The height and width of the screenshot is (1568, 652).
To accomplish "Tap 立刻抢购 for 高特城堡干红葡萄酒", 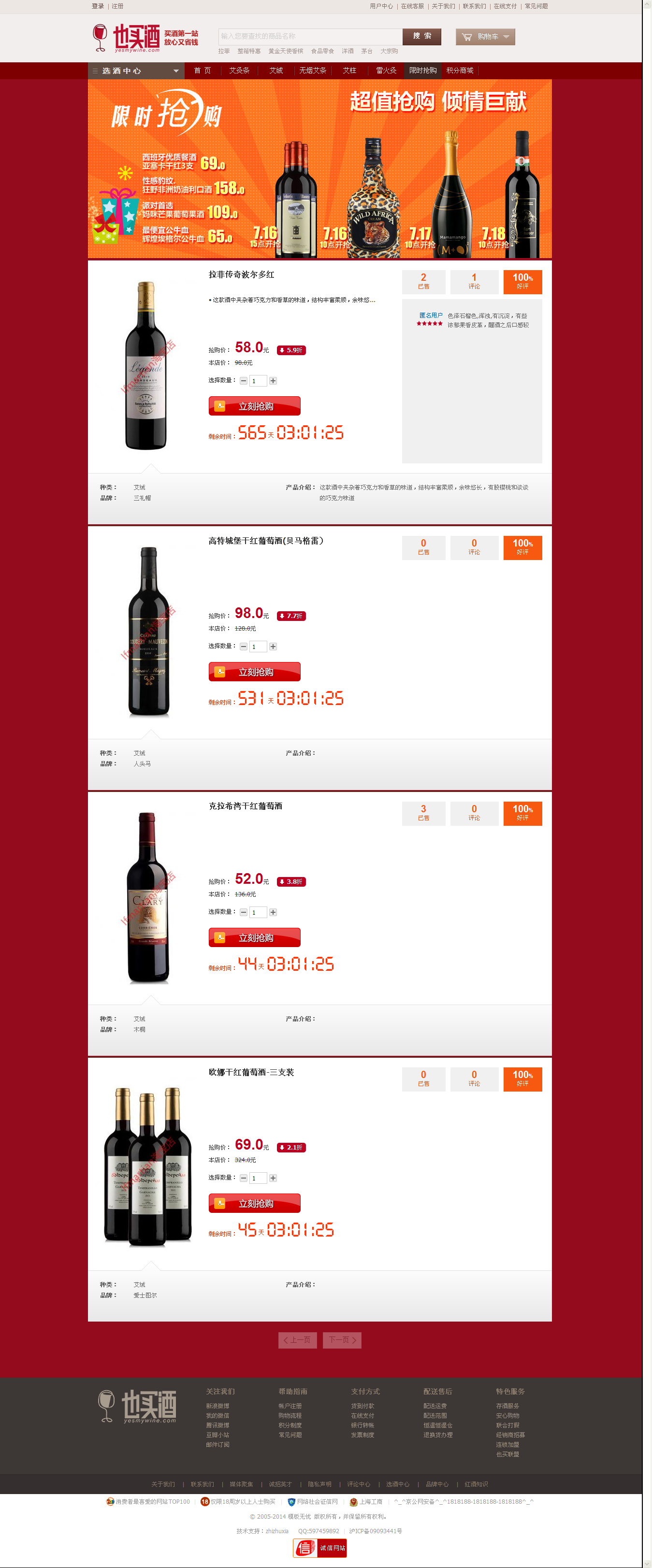I will (255, 671).
